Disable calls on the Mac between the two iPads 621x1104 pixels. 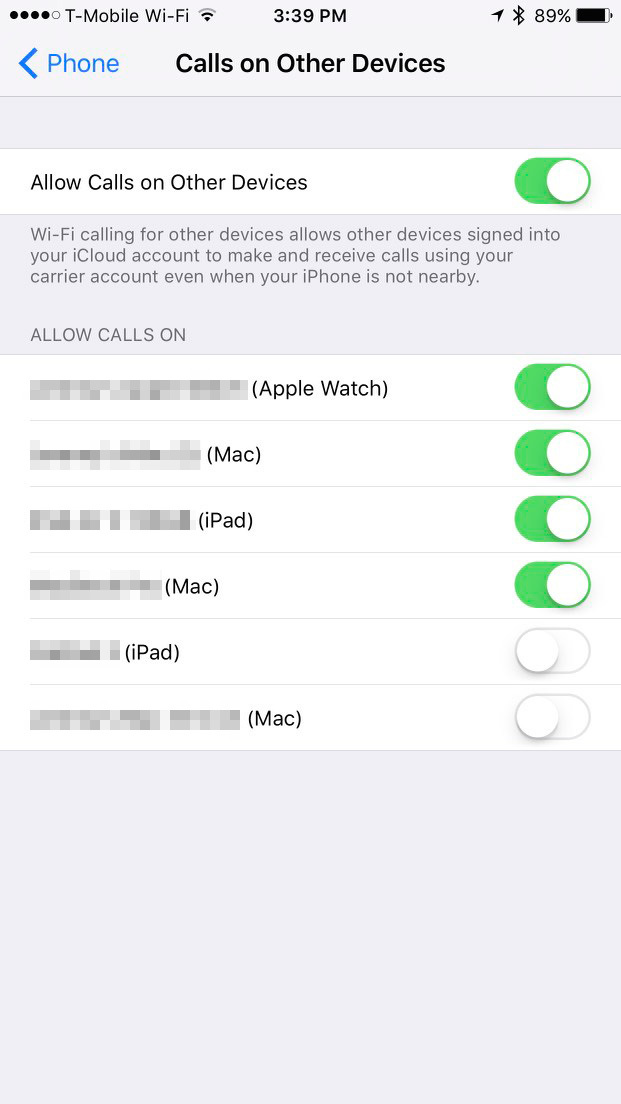[x=552, y=586]
